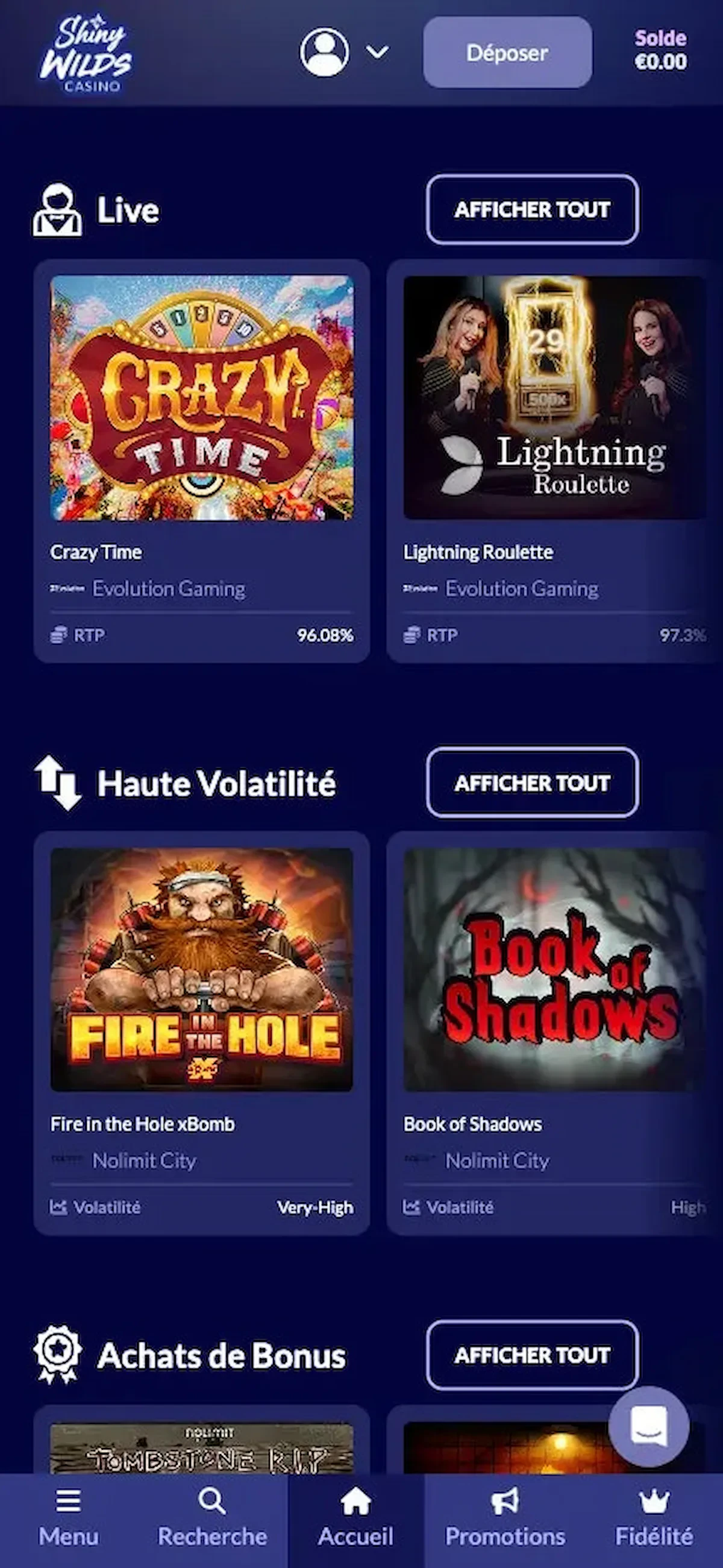Select the Book of Shadows game

[x=554, y=969]
